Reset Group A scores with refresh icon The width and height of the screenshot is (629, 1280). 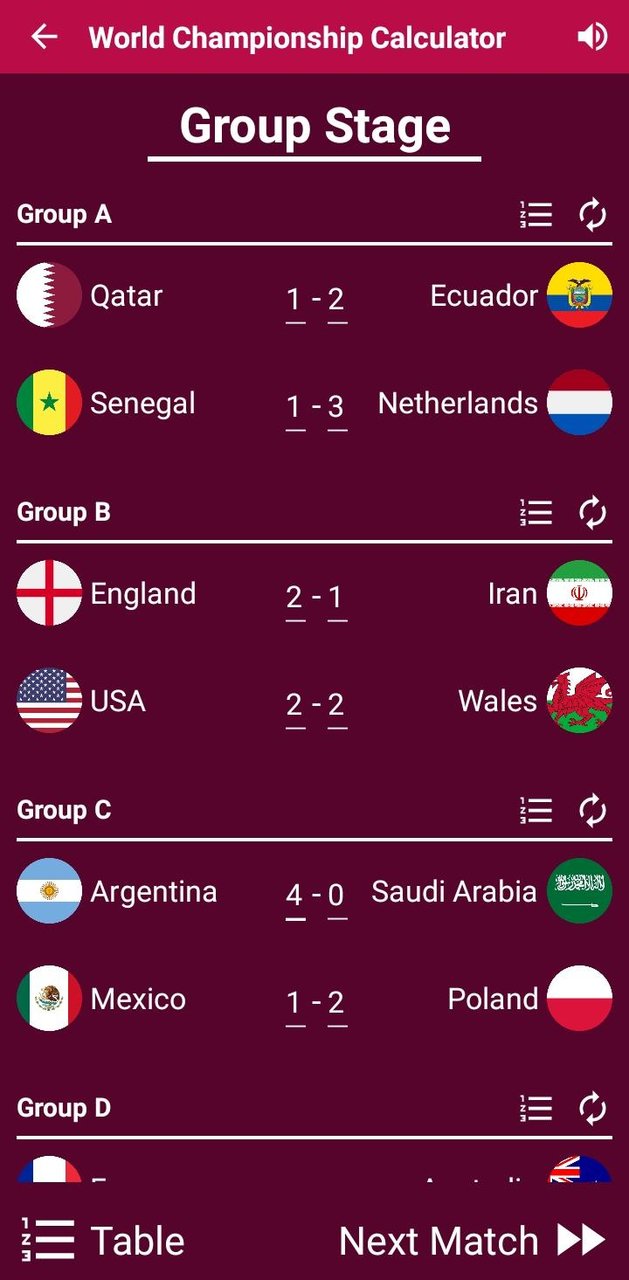[593, 215]
